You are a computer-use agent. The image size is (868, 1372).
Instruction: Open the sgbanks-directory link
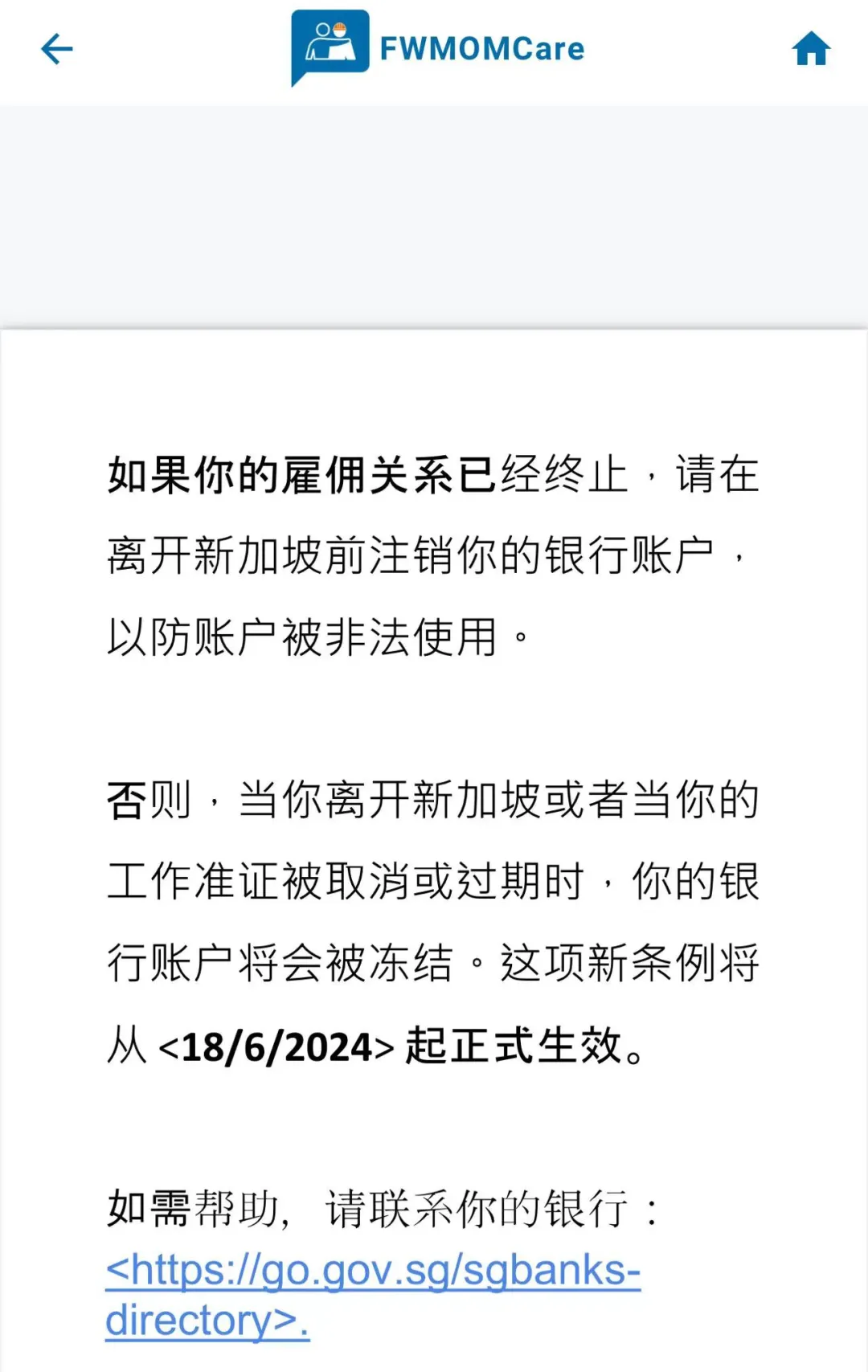click(x=373, y=1272)
